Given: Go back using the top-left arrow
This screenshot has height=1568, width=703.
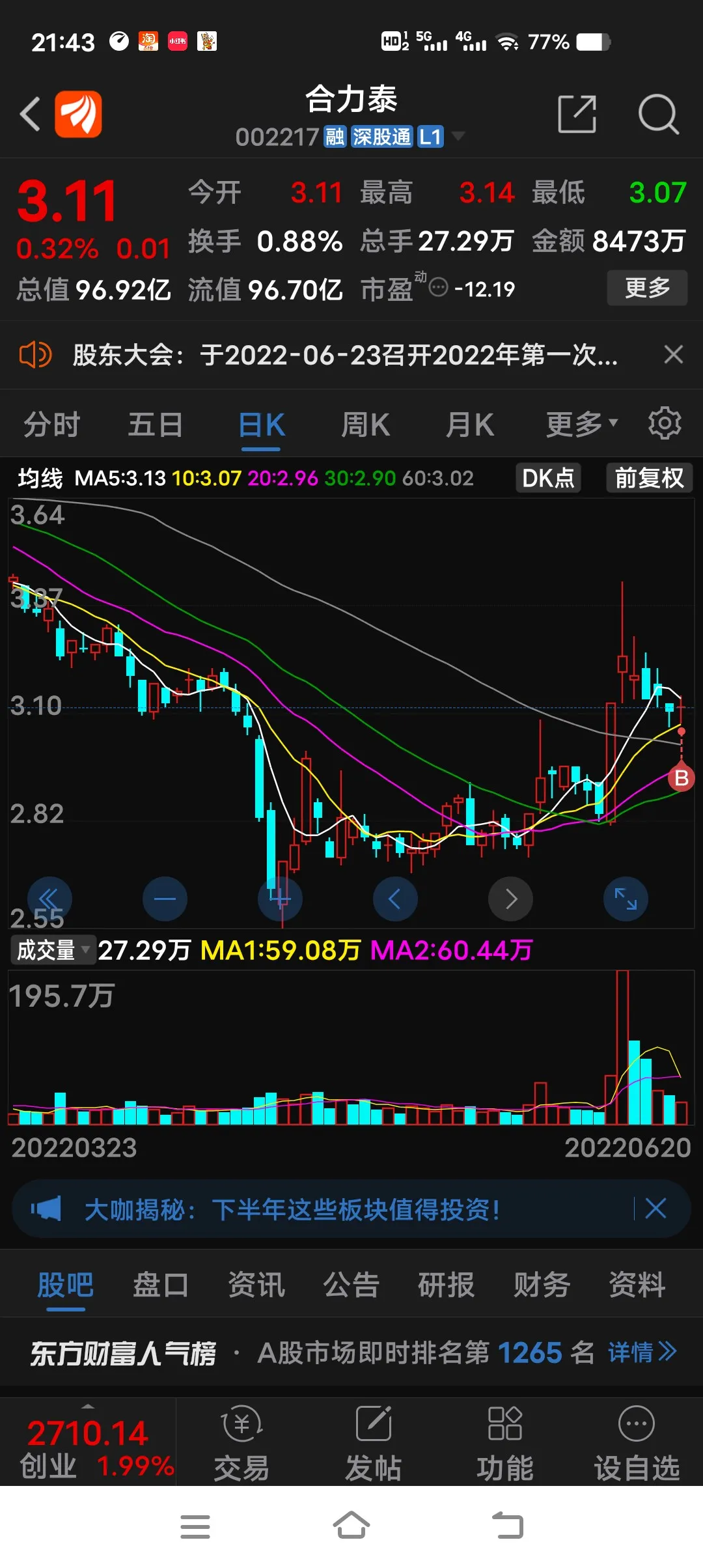Looking at the screenshot, I should (x=30, y=114).
